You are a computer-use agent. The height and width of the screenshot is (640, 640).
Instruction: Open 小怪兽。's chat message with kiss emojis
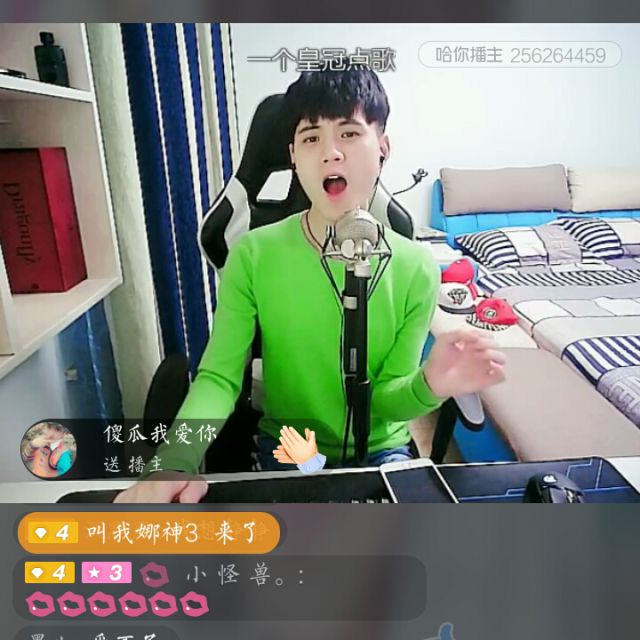(x=220, y=588)
